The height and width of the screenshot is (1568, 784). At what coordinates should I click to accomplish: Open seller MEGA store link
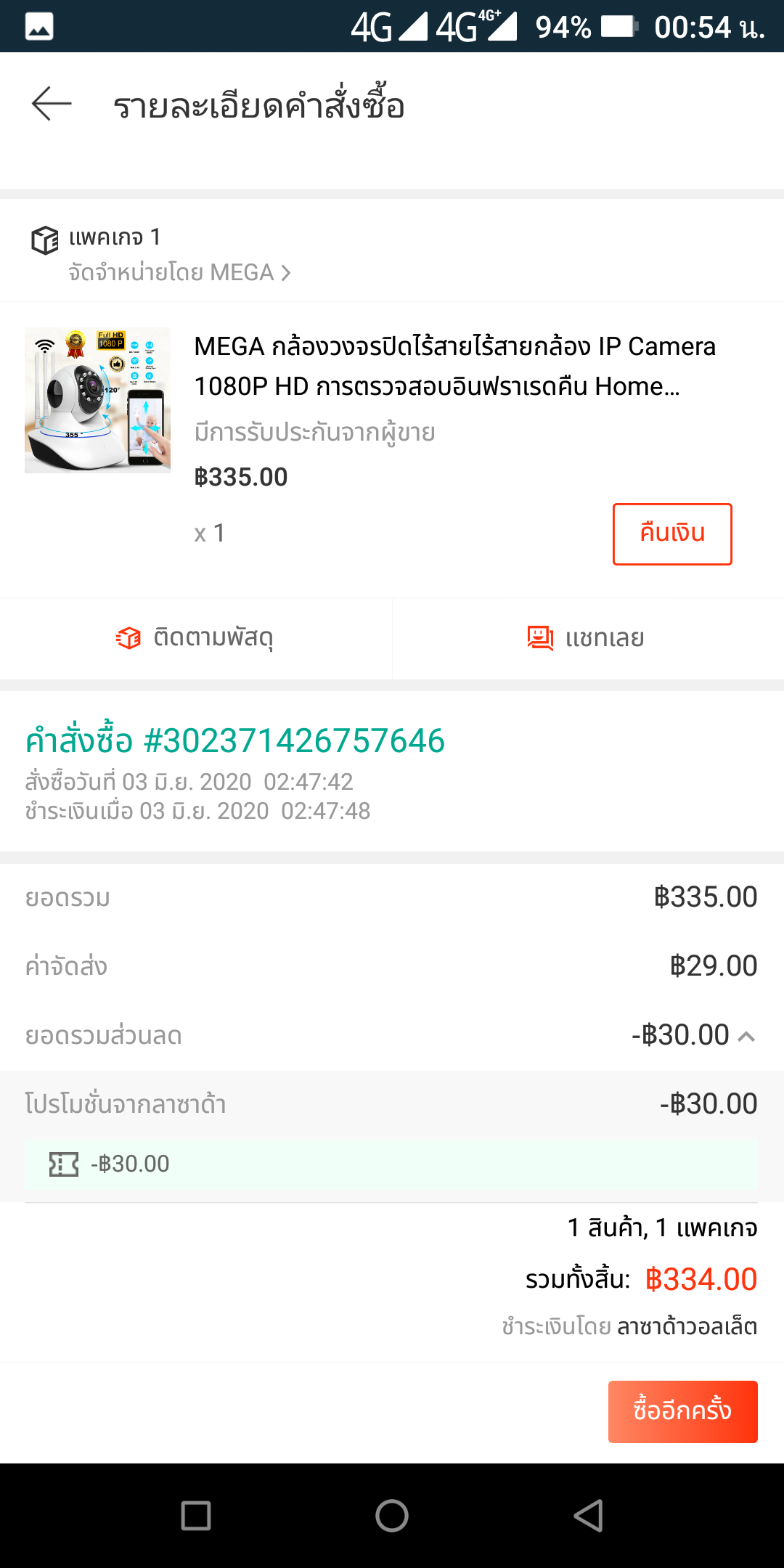(x=179, y=273)
